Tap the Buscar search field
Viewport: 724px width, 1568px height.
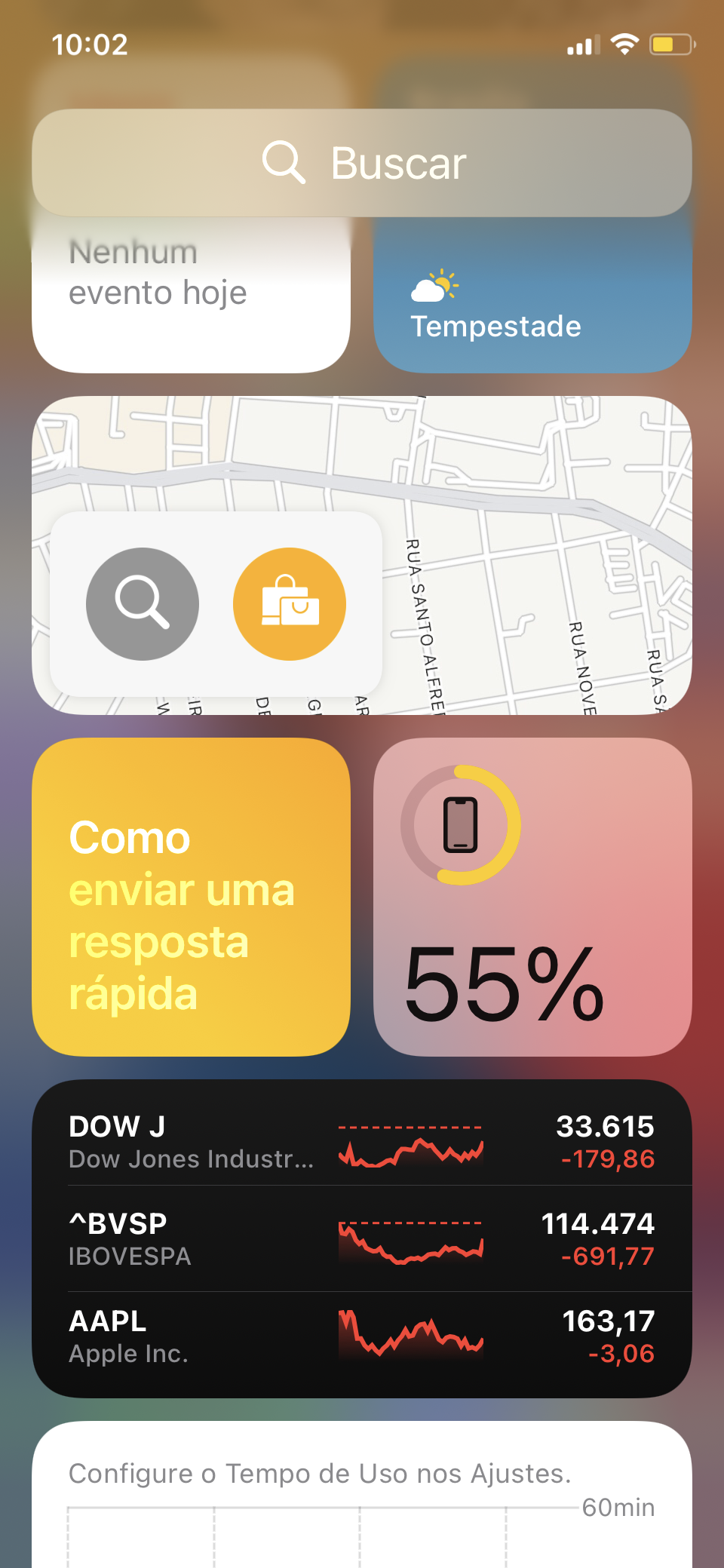pyautogui.click(x=362, y=163)
